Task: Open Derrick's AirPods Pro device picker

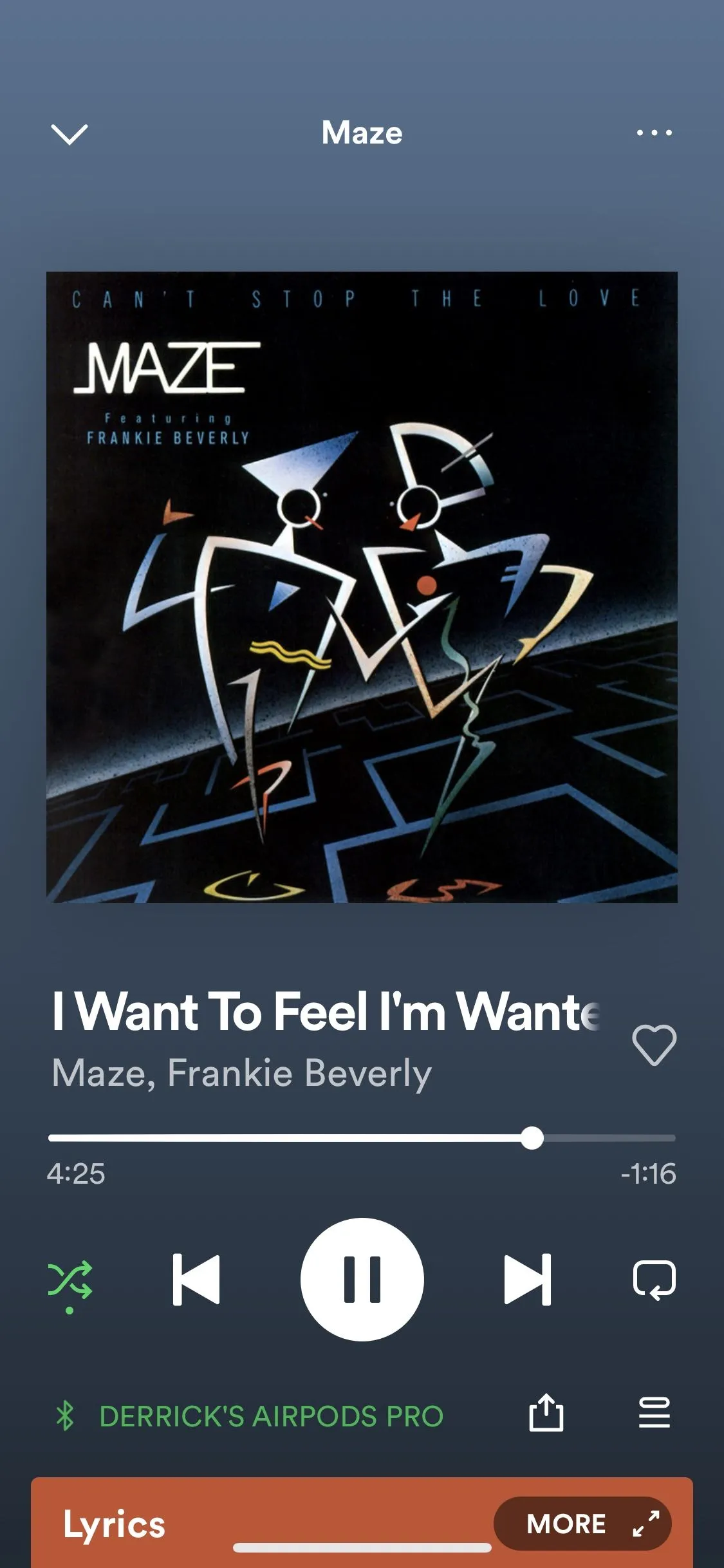Action: [270, 1416]
